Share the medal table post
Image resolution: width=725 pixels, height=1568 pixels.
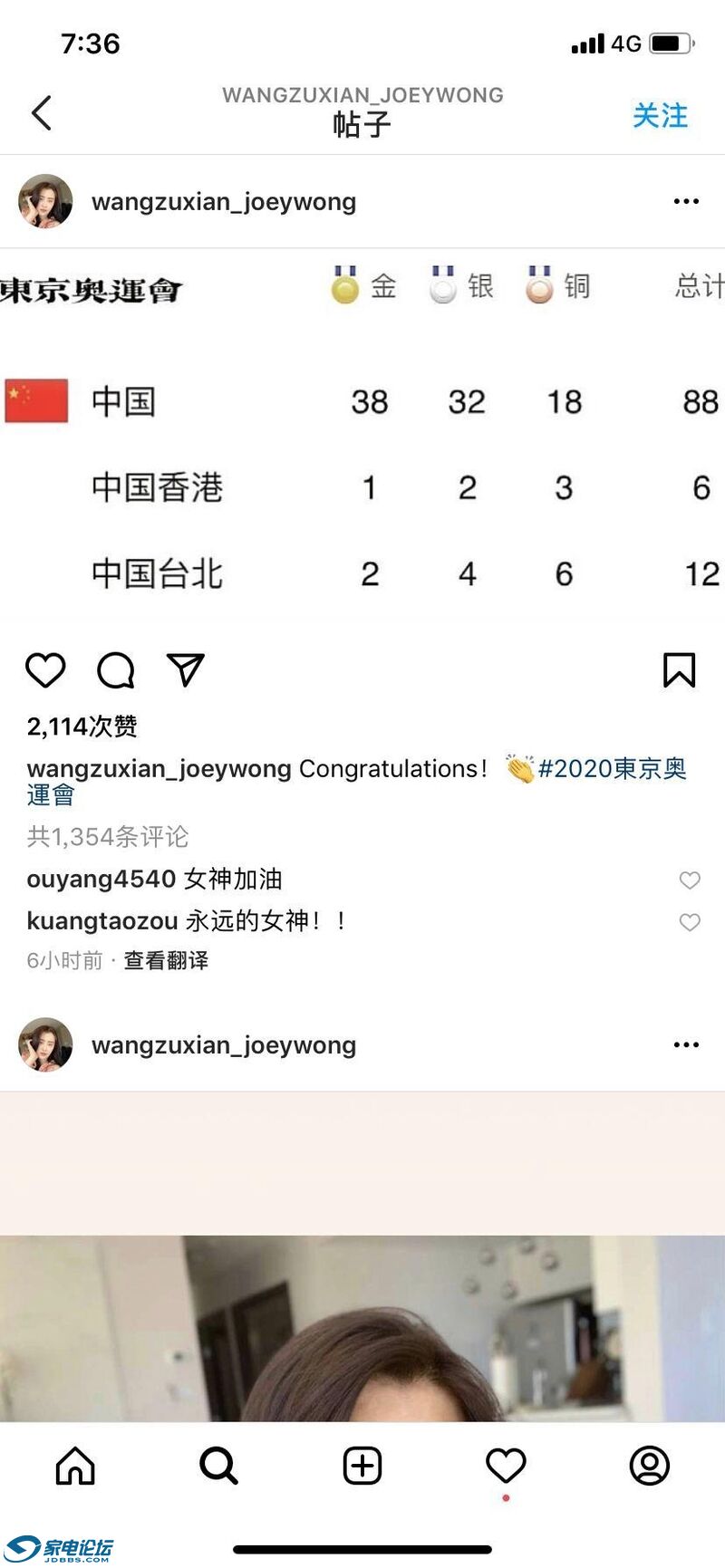[x=186, y=670]
